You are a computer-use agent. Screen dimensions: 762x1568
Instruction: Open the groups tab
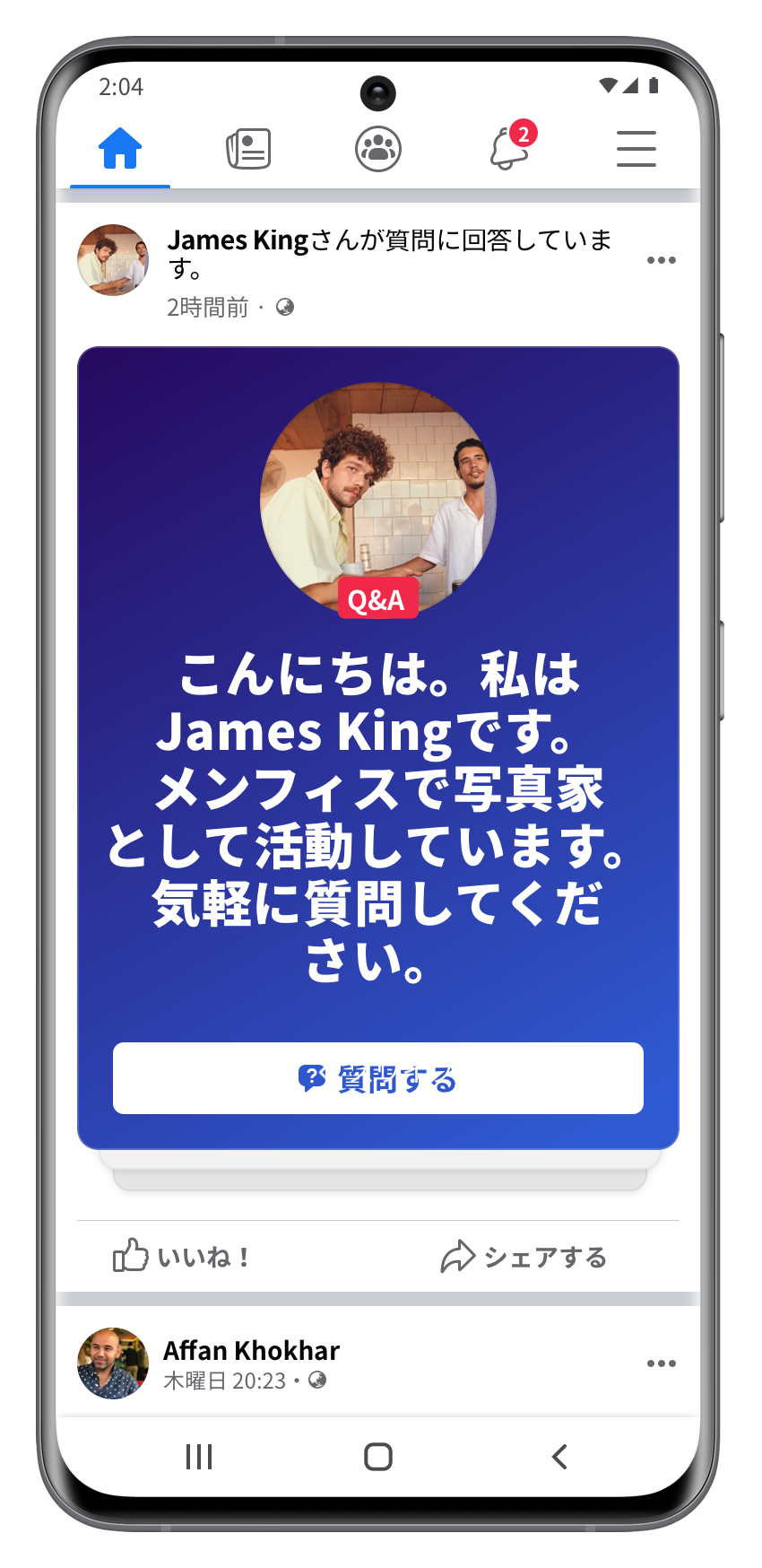378,149
